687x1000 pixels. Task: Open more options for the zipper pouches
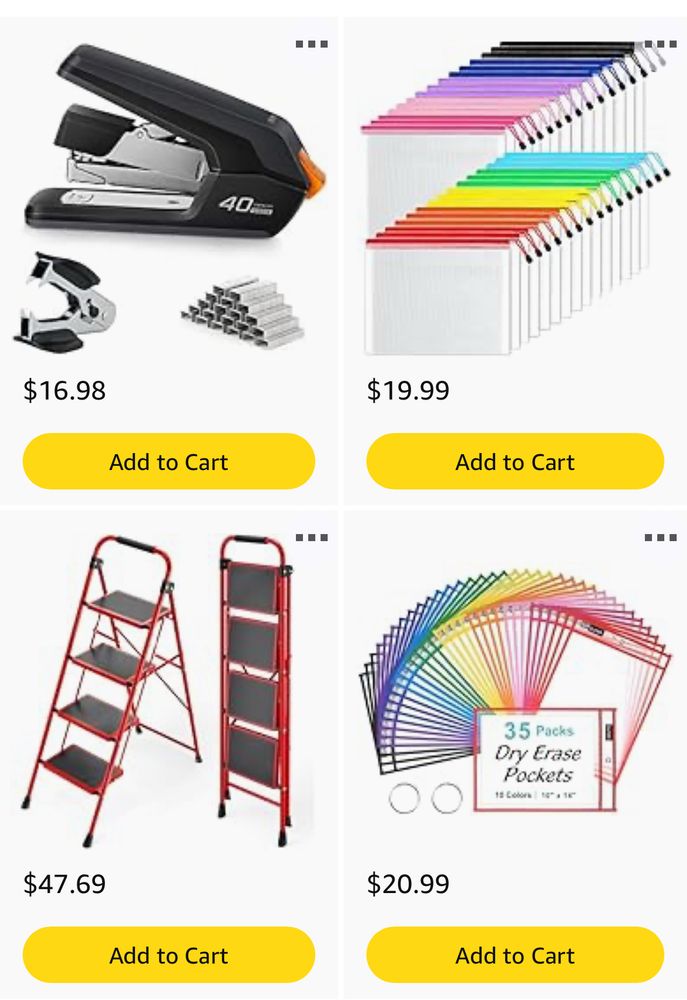click(x=660, y=44)
